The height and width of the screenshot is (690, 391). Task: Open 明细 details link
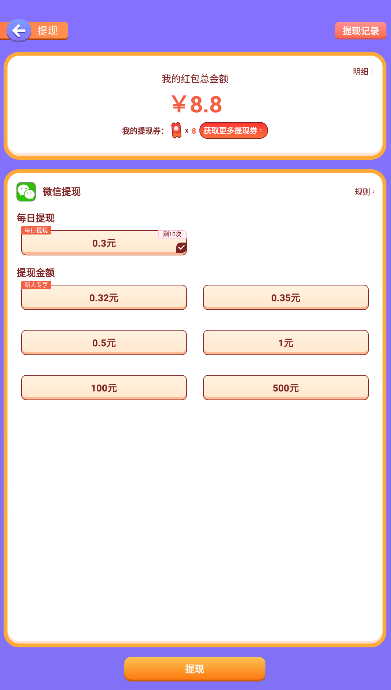click(x=363, y=71)
